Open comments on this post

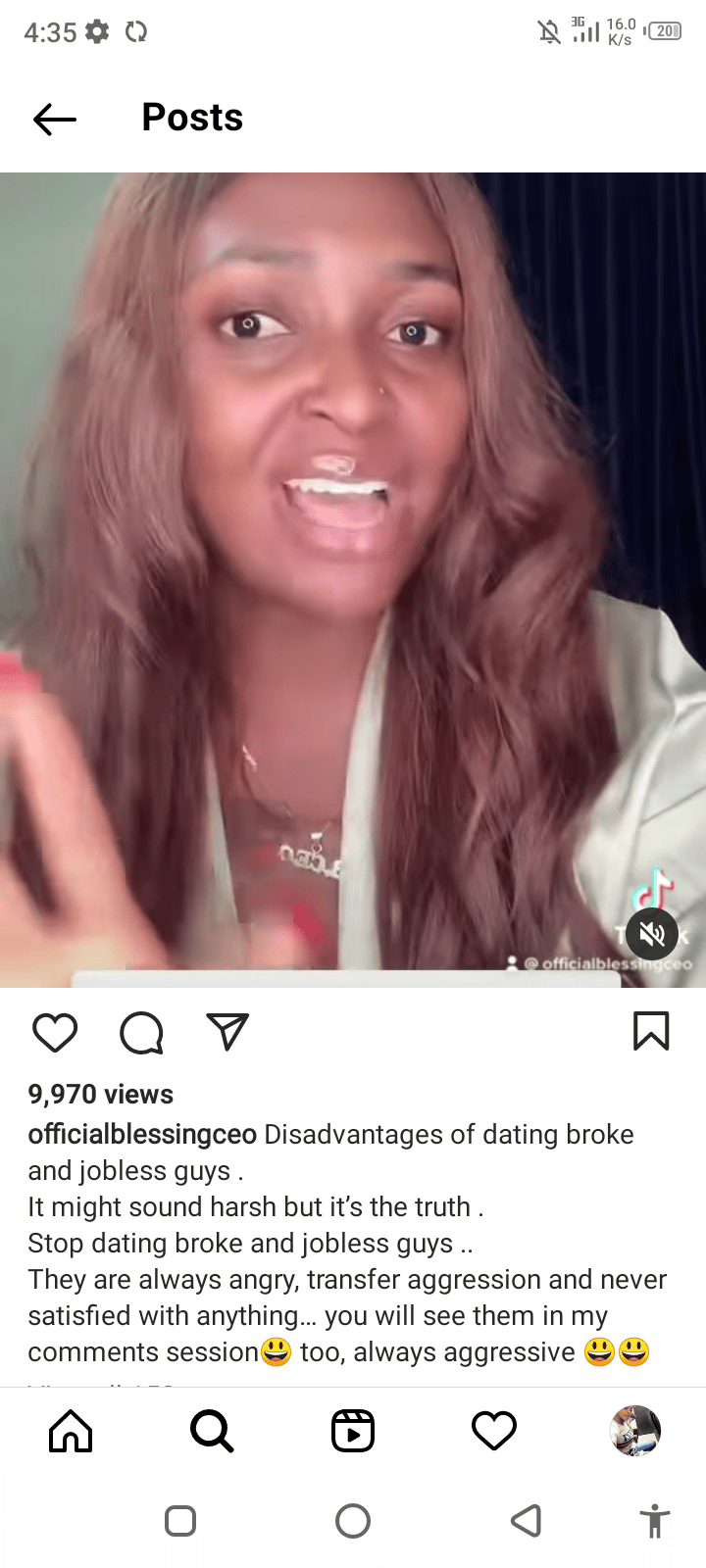pos(141,1033)
